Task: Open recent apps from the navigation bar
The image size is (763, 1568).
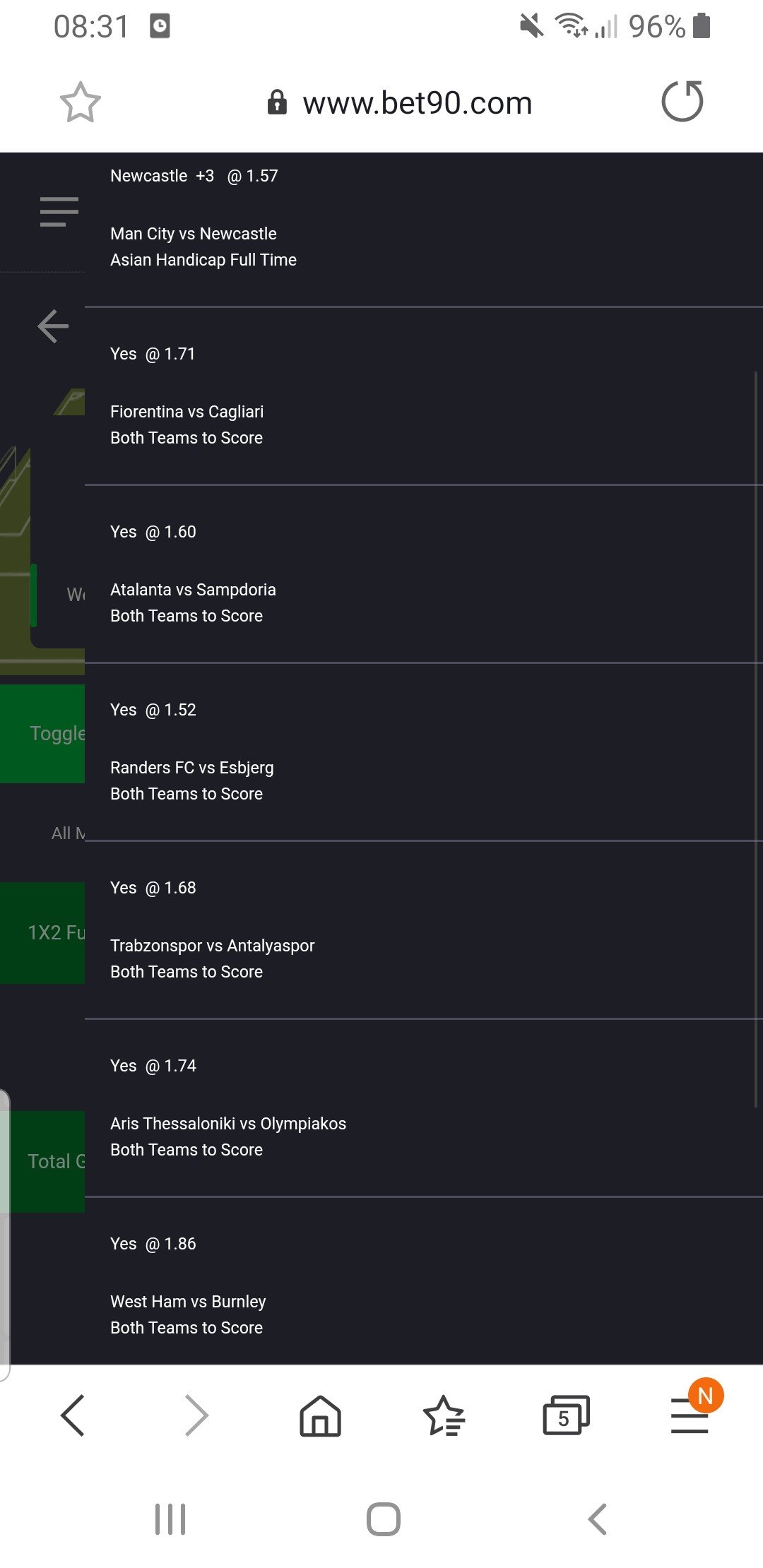Action: 170,1519
